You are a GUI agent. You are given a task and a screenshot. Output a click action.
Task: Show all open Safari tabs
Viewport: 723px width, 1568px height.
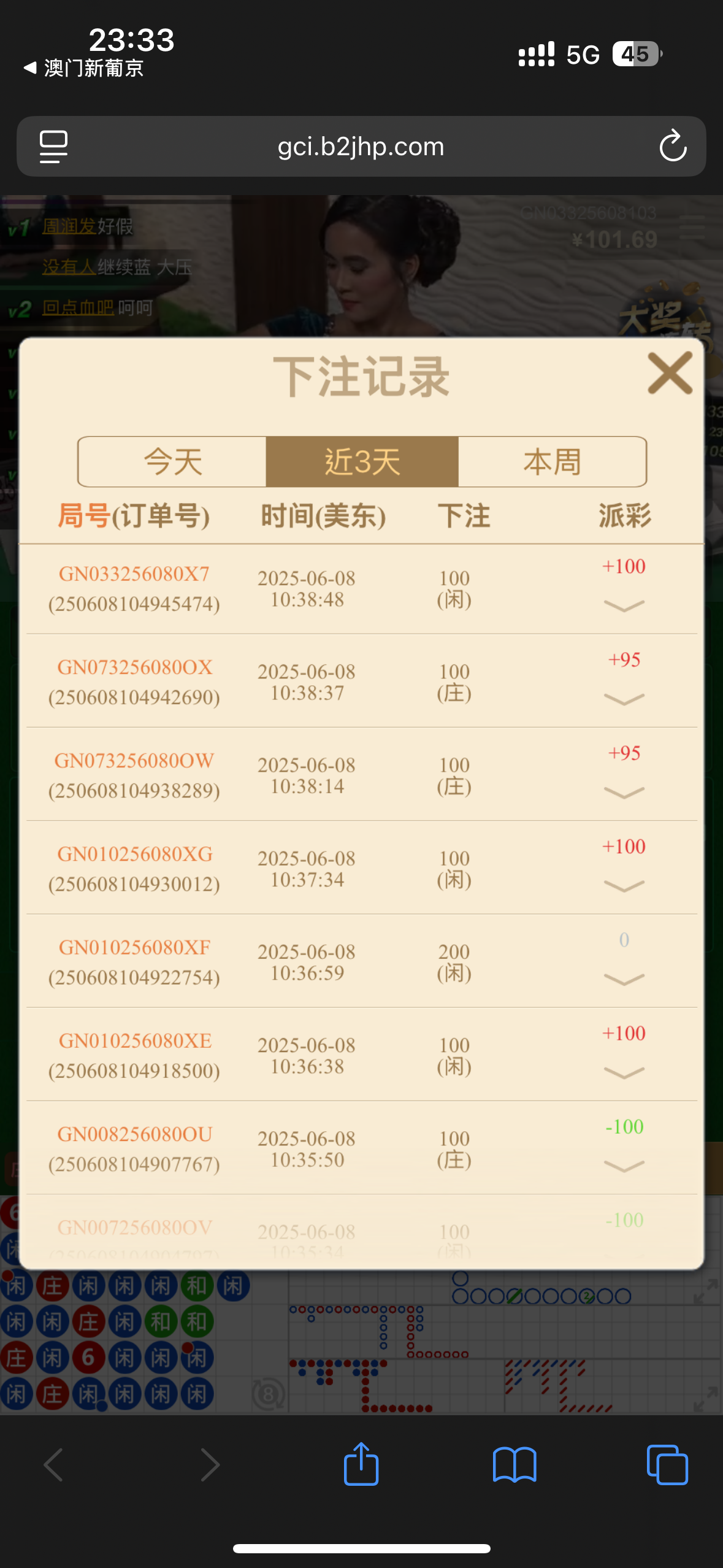point(667,1465)
